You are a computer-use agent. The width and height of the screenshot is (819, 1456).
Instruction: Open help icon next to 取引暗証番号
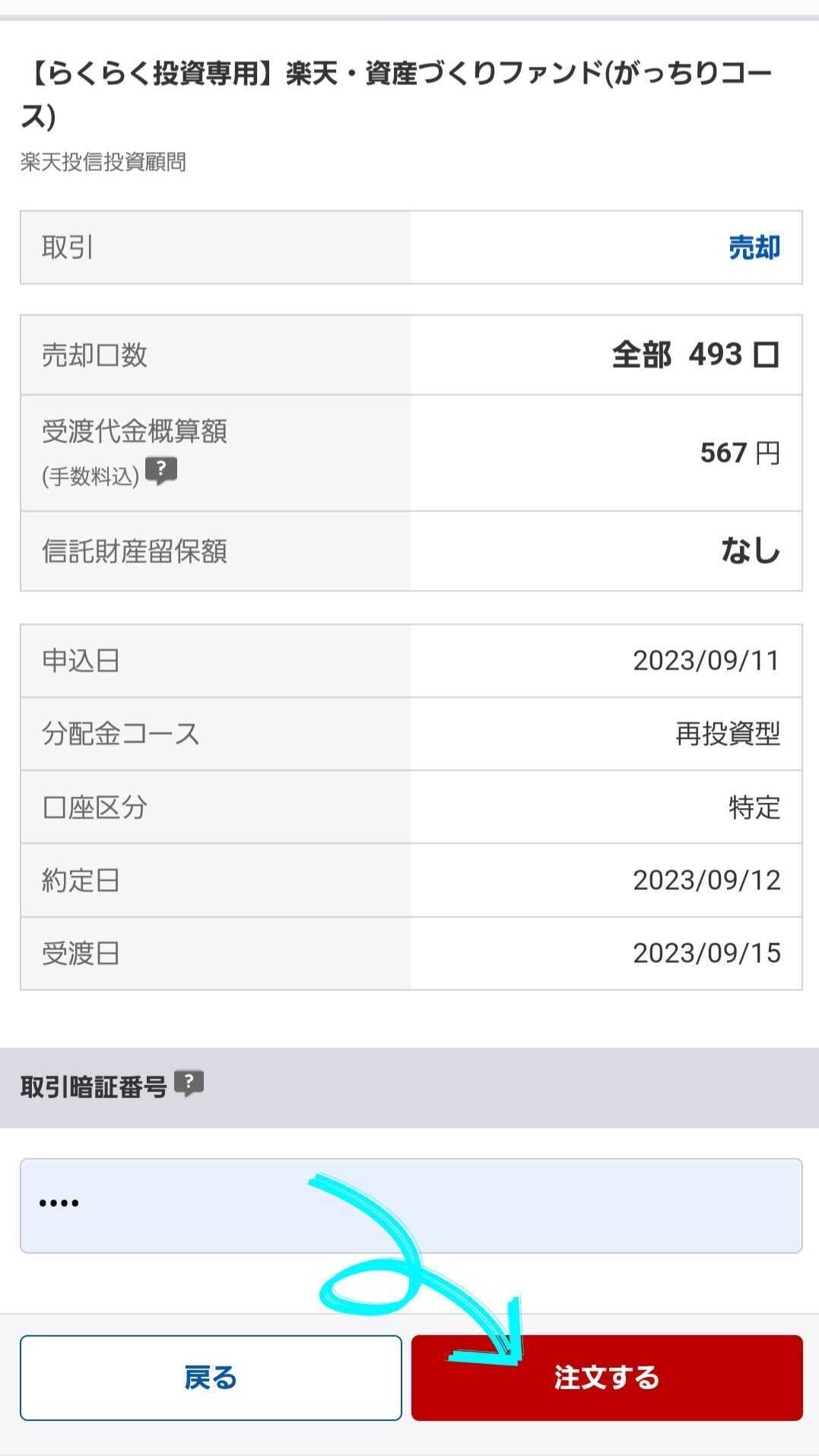189,1083
